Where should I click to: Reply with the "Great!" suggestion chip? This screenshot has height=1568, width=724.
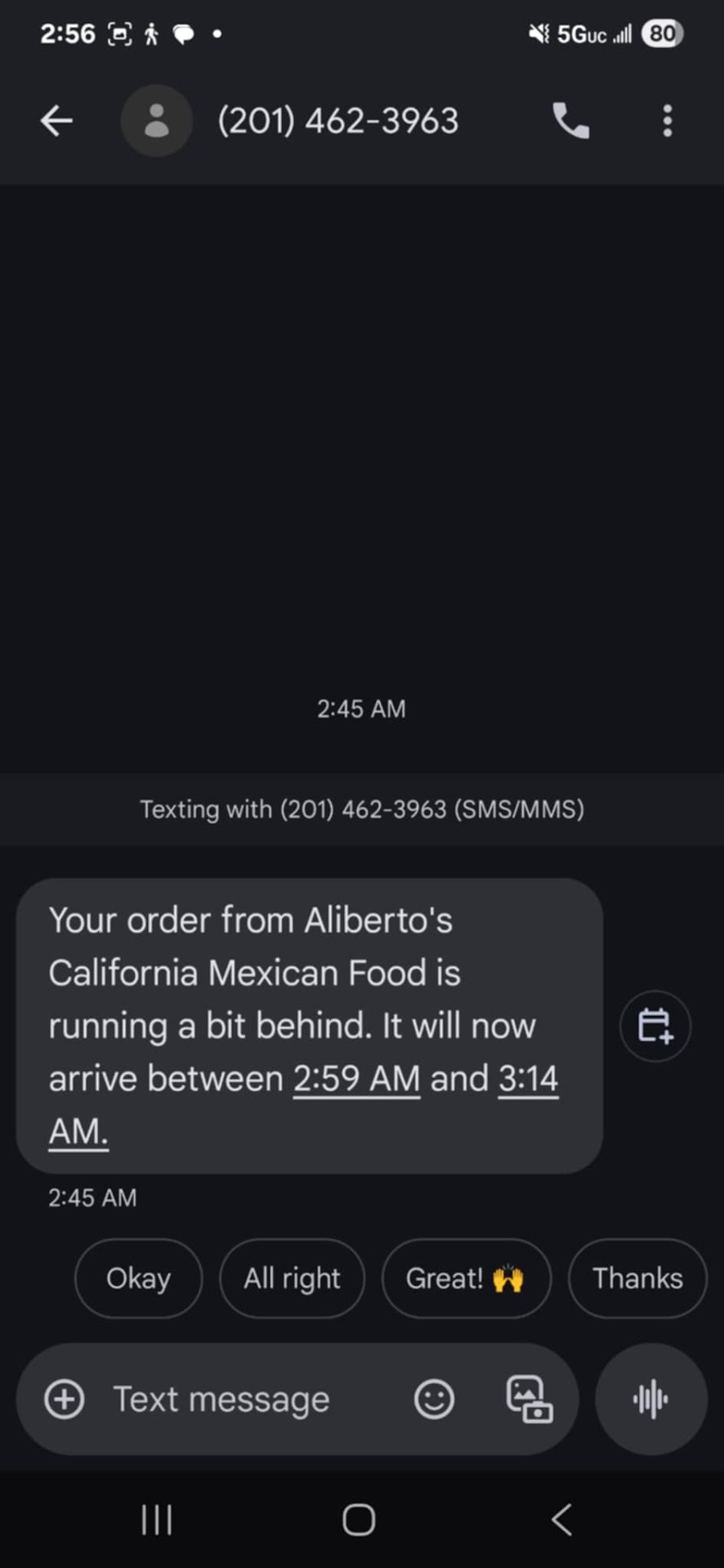tap(466, 1278)
